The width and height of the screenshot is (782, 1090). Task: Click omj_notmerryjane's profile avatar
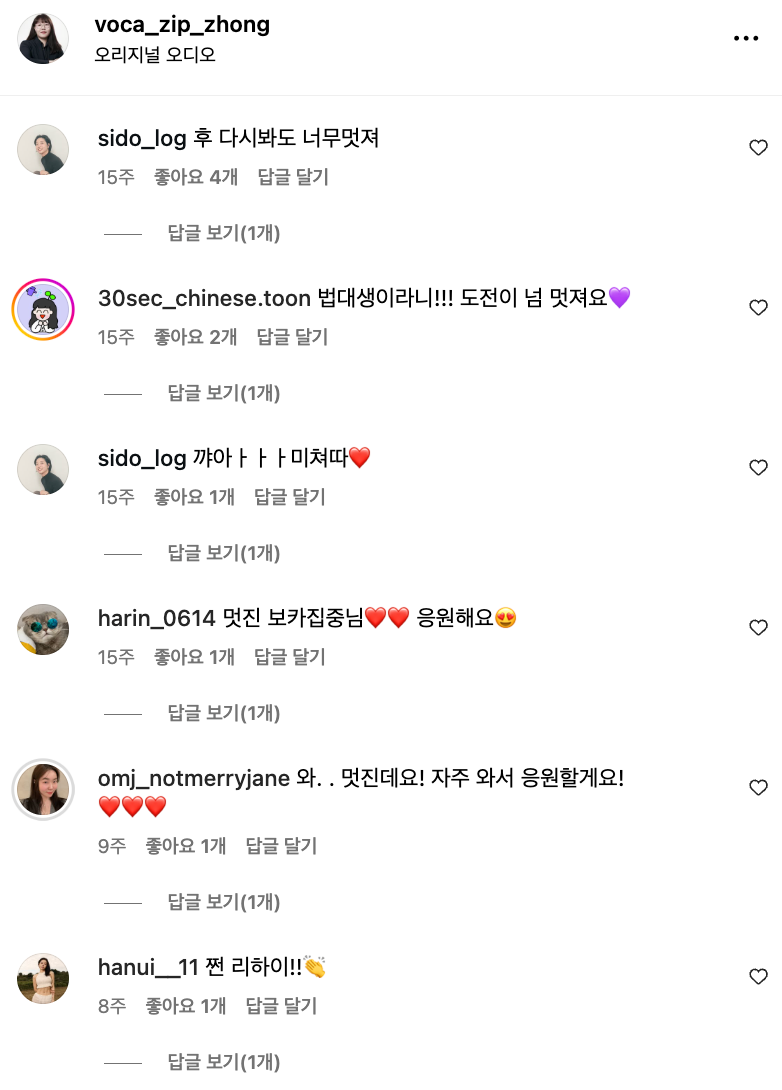tap(43, 789)
